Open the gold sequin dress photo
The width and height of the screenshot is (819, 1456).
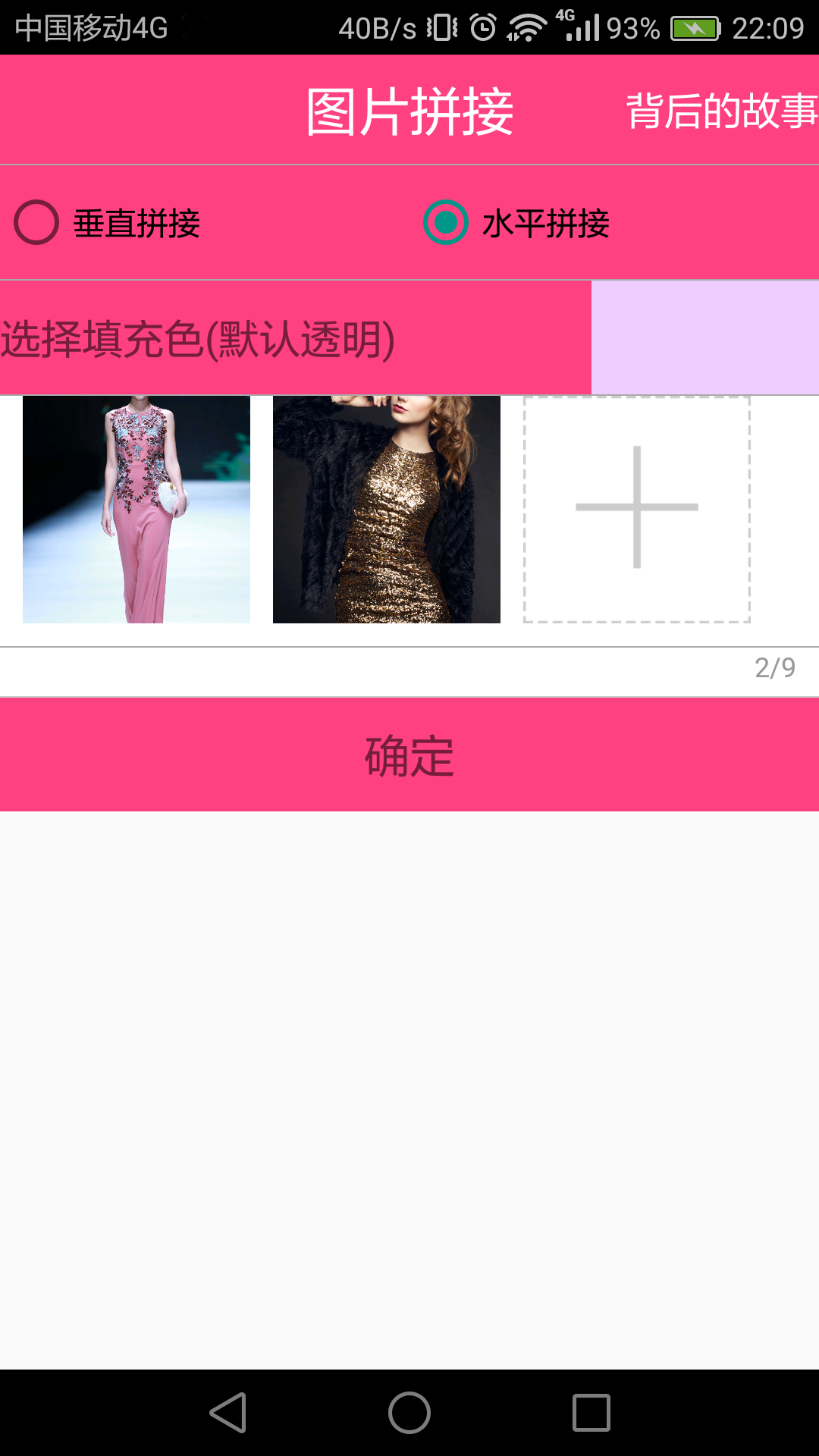click(387, 510)
